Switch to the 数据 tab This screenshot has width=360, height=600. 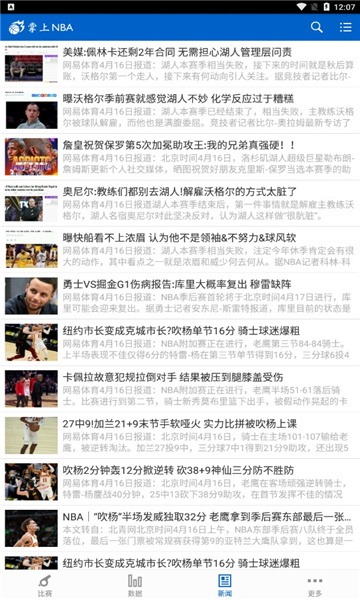(135, 585)
